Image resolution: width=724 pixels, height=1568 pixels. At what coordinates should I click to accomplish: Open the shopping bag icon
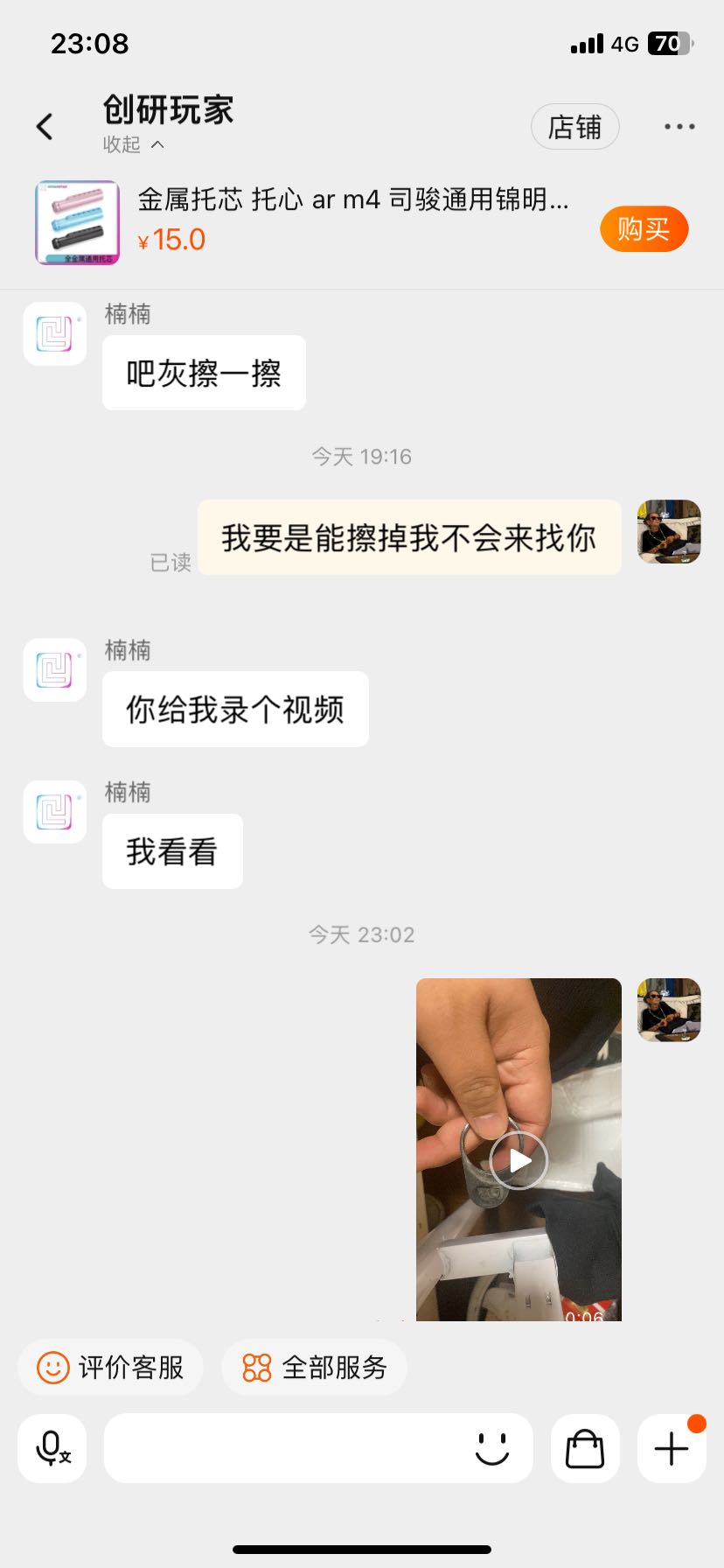pyautogui.click(x=585, y=1448)
